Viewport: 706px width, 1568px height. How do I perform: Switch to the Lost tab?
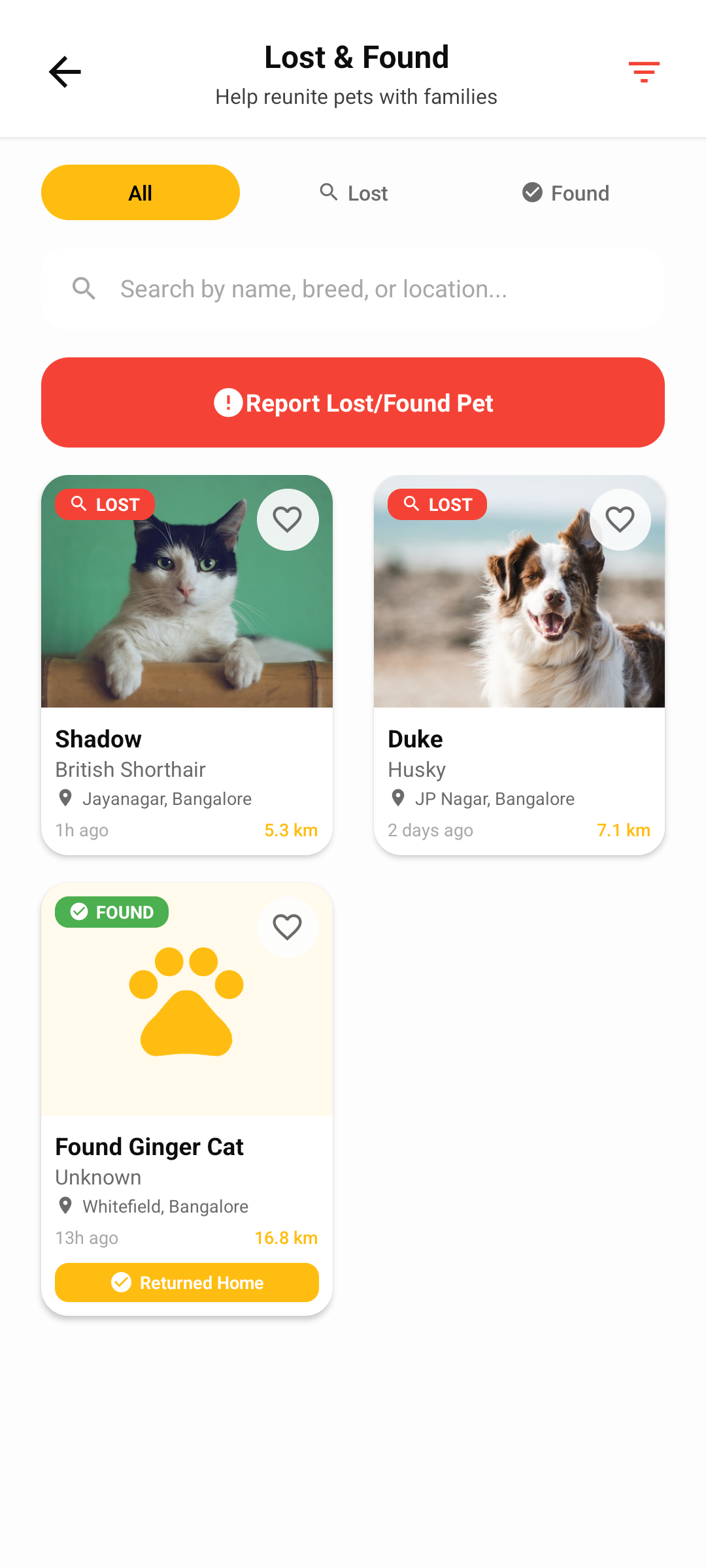pyautogui.click(x=354, y=193)
